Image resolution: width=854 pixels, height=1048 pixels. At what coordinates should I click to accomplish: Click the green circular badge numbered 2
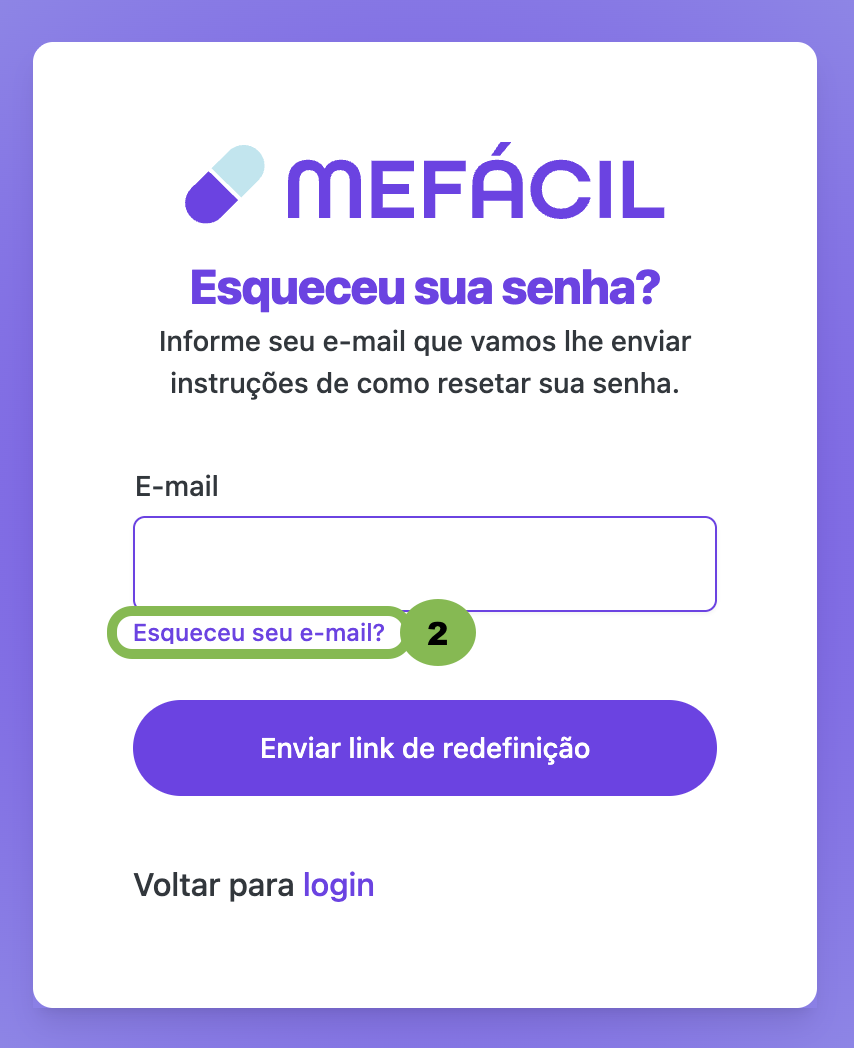point(438,632)
